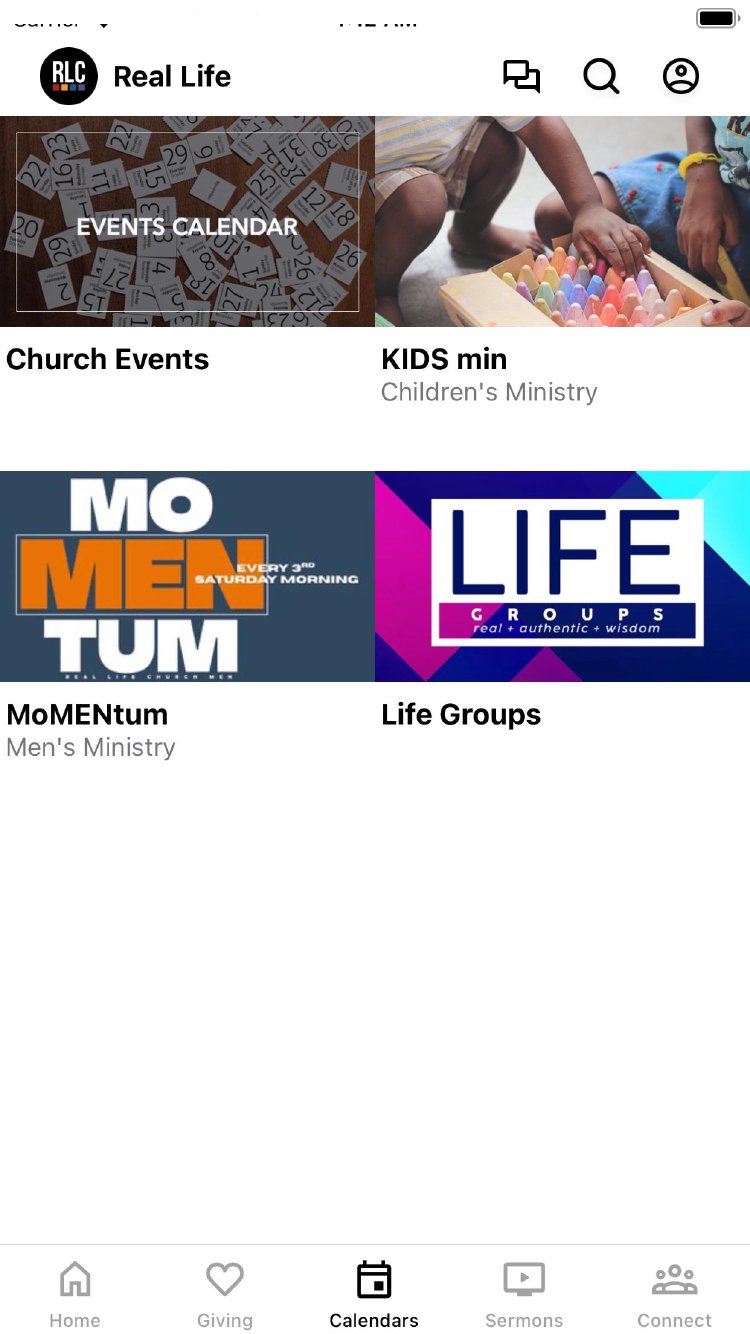Go to the Giving tab
Screen dimensions: 750x1334
[225, 1293]
